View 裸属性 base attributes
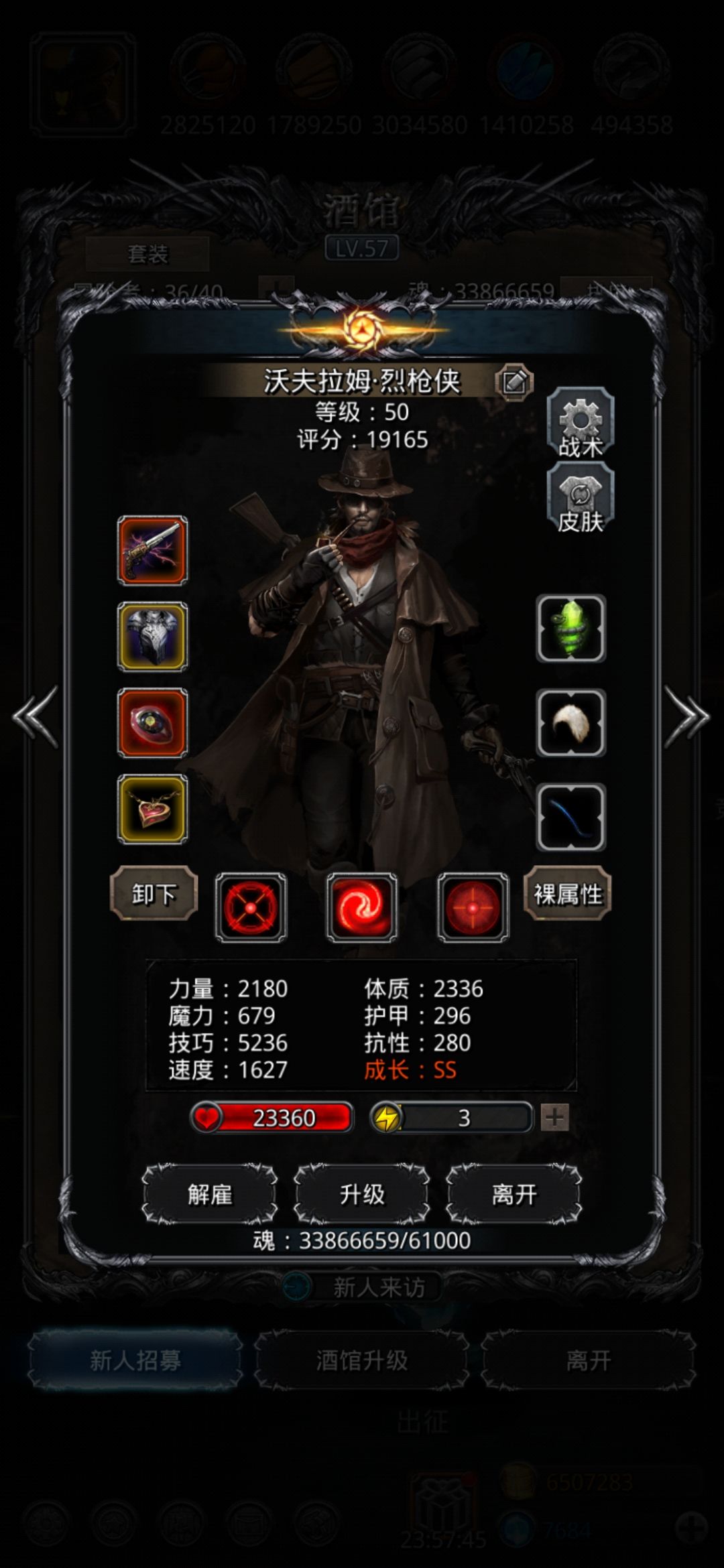This screenshot has height=1568, width=724. 568,894
